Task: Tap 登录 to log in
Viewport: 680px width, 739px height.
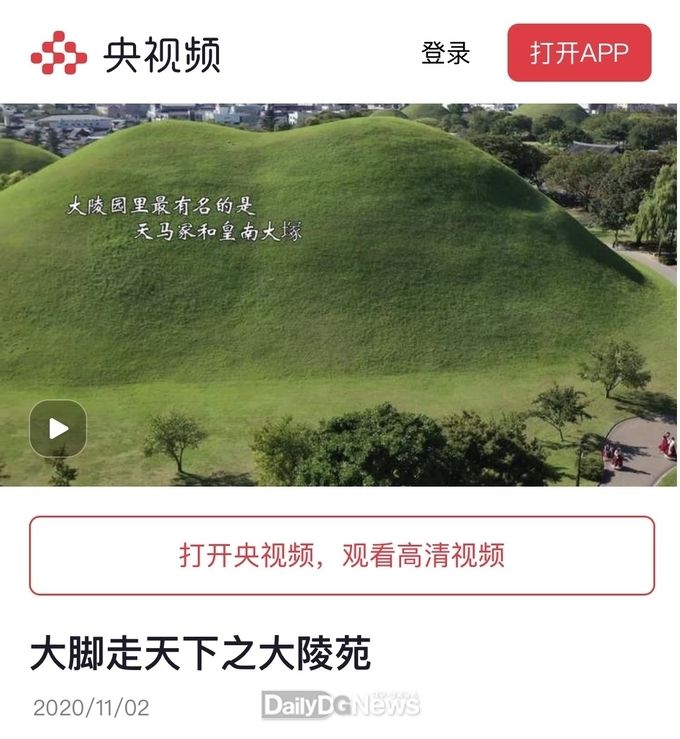Action: click(445, 53)
